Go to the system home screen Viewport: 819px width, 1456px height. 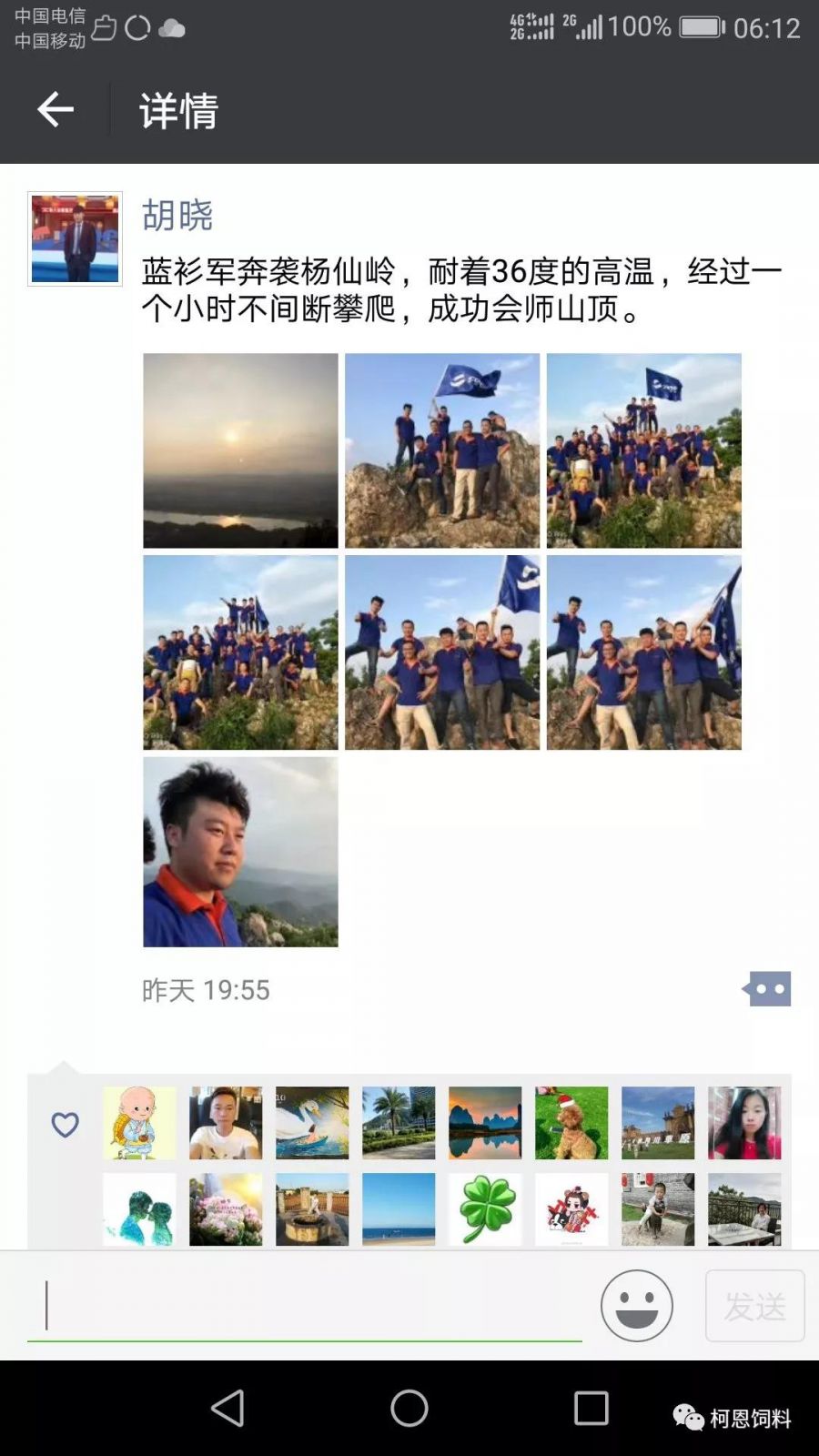coord(409,1408)
